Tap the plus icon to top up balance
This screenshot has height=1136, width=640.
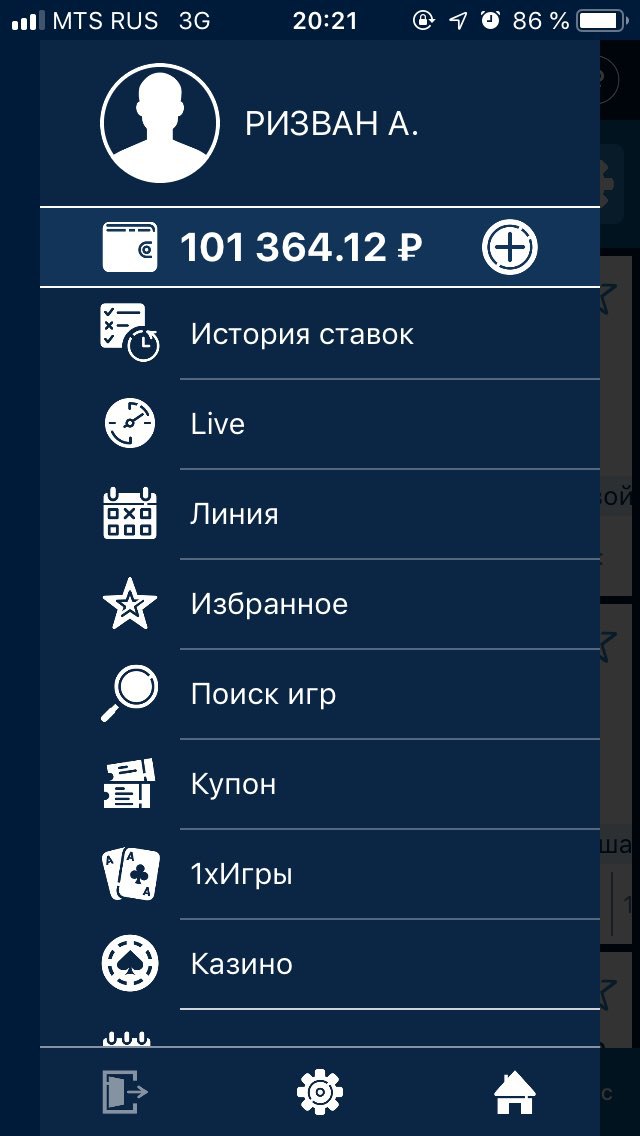pos(510,247)
